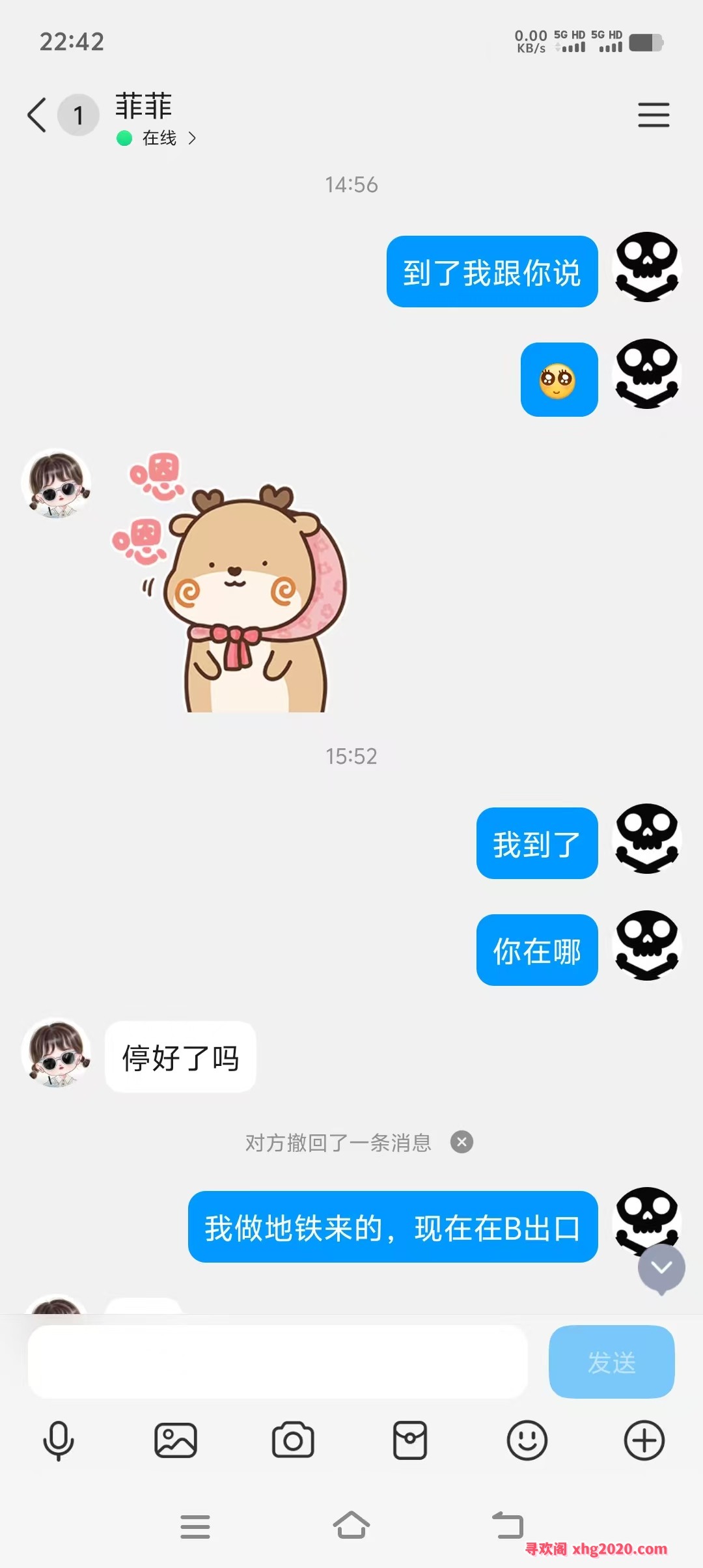The height and width of the screenshot is (1568, 703).
Task: Open 菲菲's avatar beside 停好了吗
Action: pyautogui.click(x=57, y=1054)
